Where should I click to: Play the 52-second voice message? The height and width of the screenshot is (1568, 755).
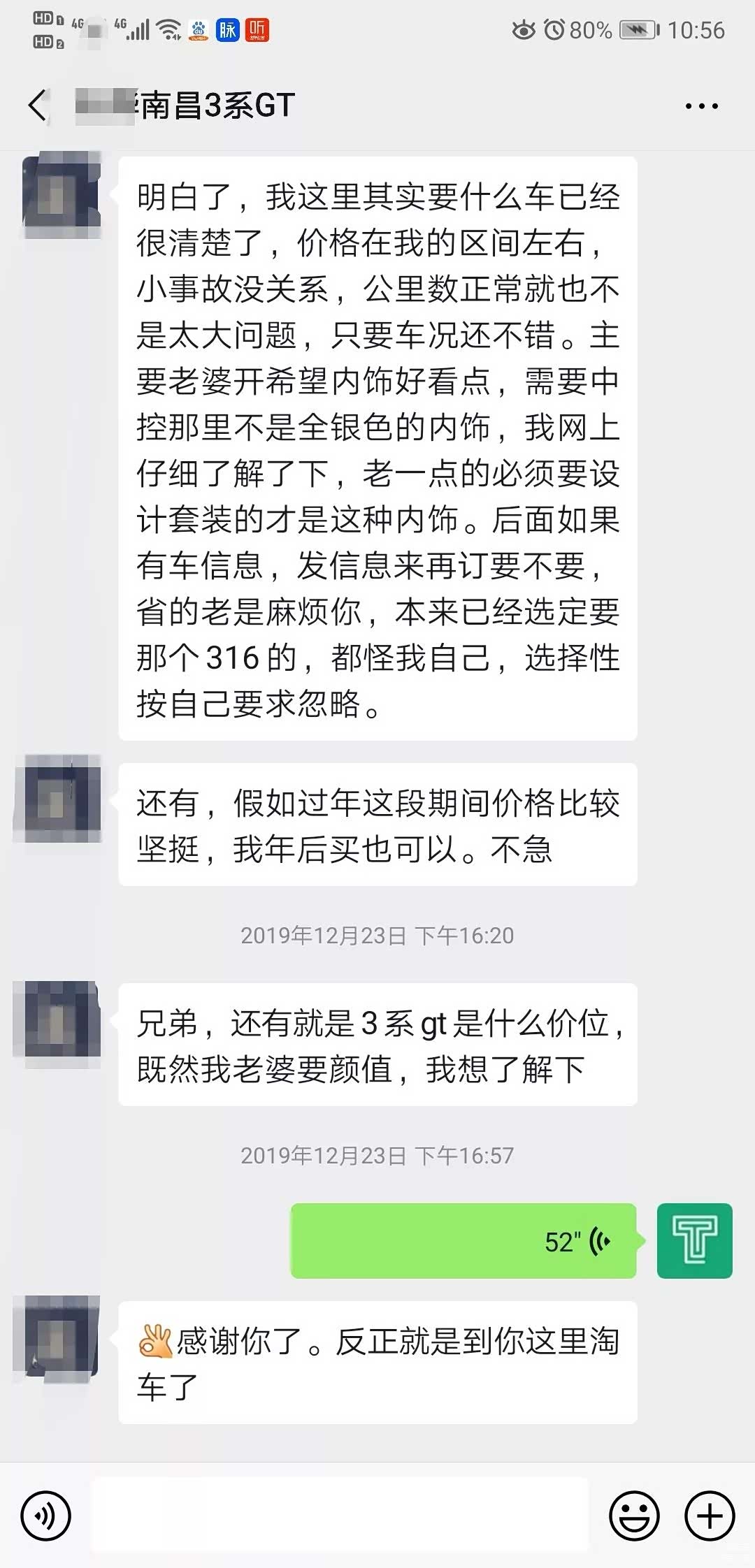463,1241
